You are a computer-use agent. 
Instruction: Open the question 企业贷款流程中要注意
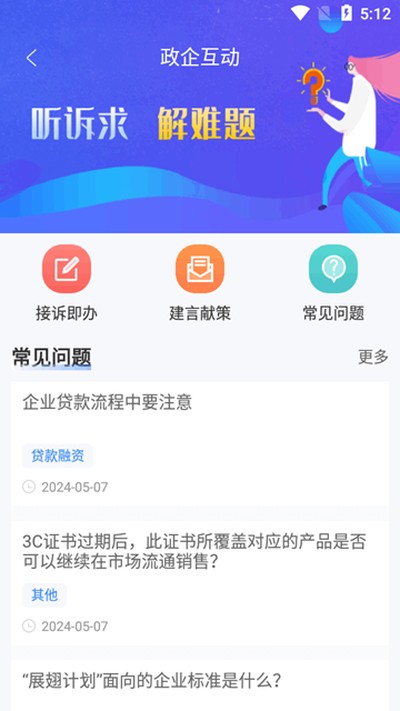[200, 444]
